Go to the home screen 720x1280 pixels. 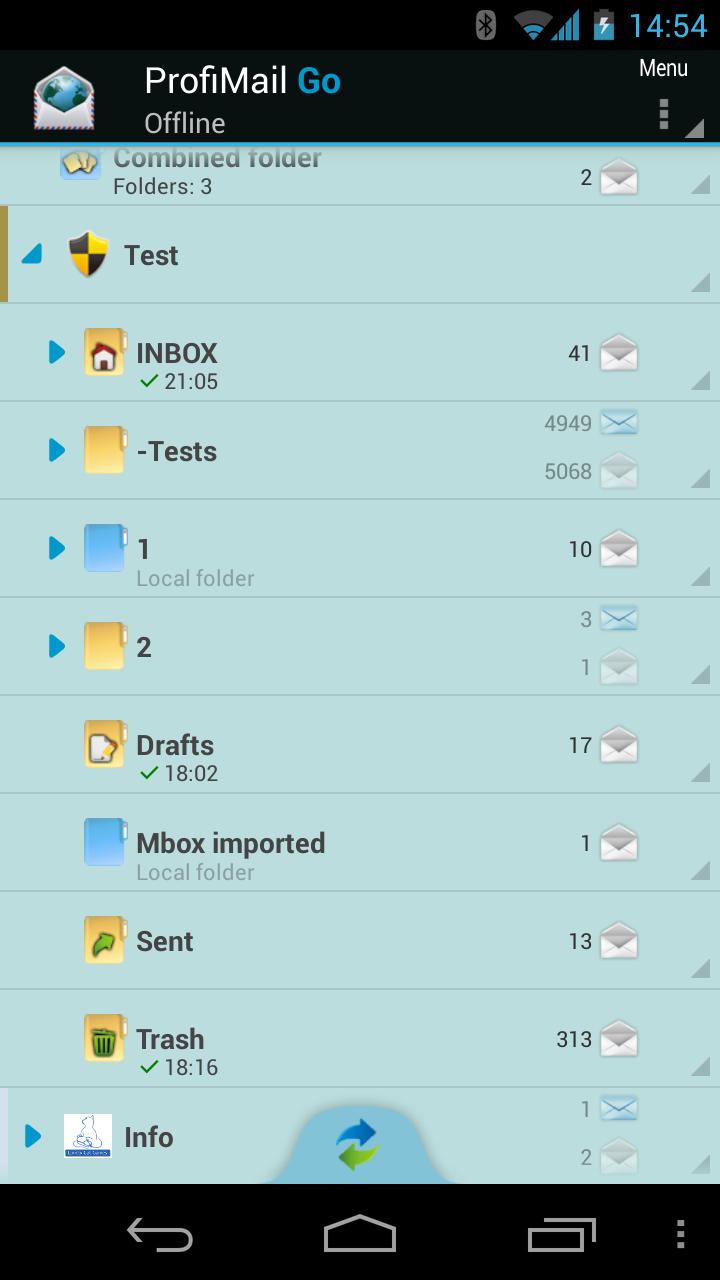tap(360, 1235)
